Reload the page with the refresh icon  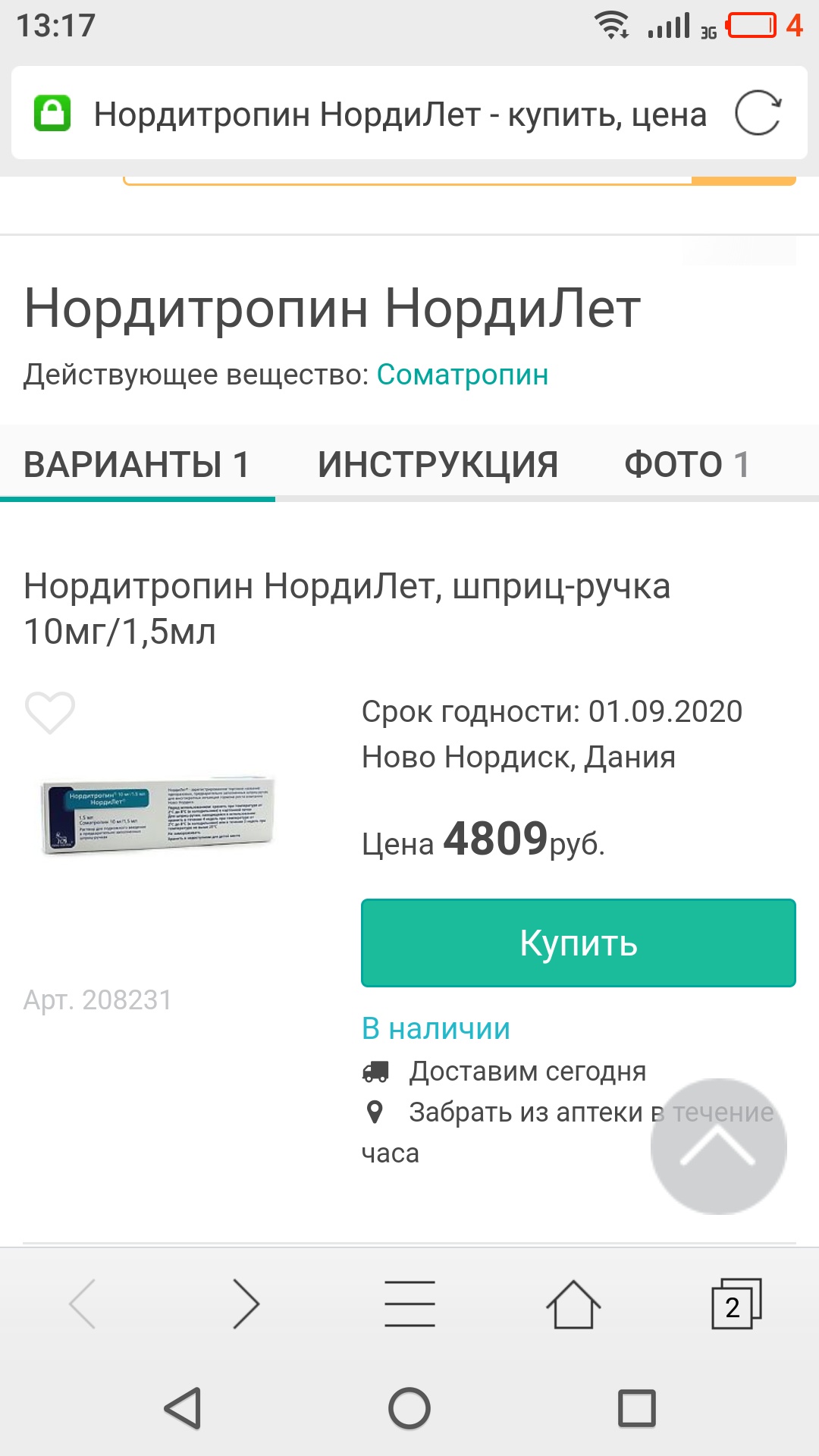click(x=757, y=113)
